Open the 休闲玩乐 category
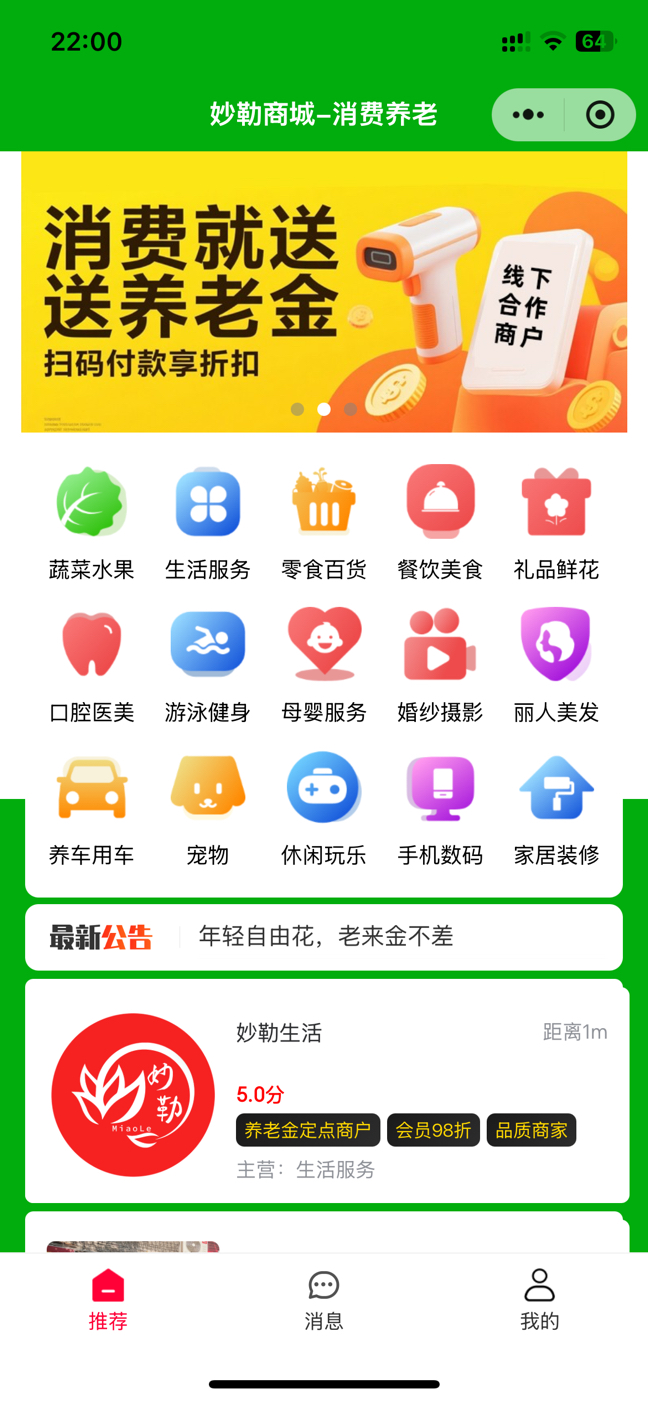This screenshot has width=648, height=1402. coord(324,808)
